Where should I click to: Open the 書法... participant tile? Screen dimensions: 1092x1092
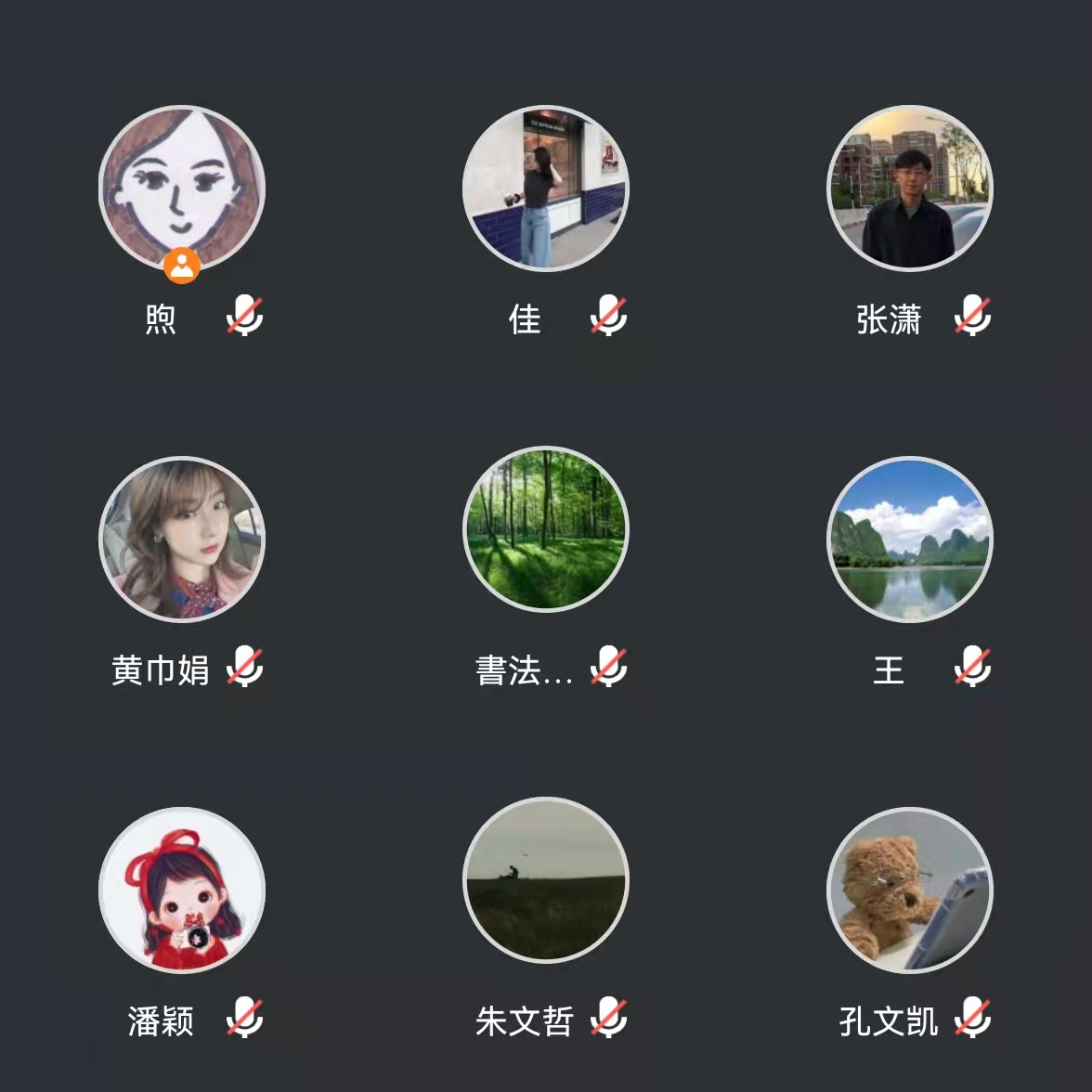tap(546, 530)
